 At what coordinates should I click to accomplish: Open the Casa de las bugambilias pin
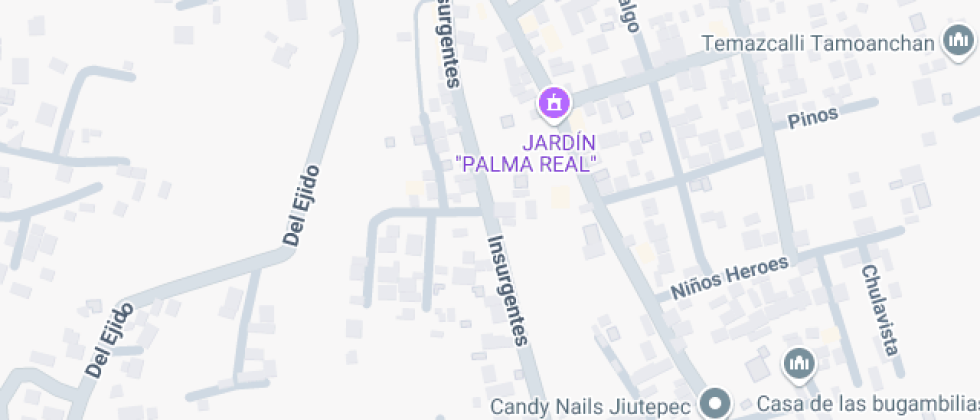797,362
